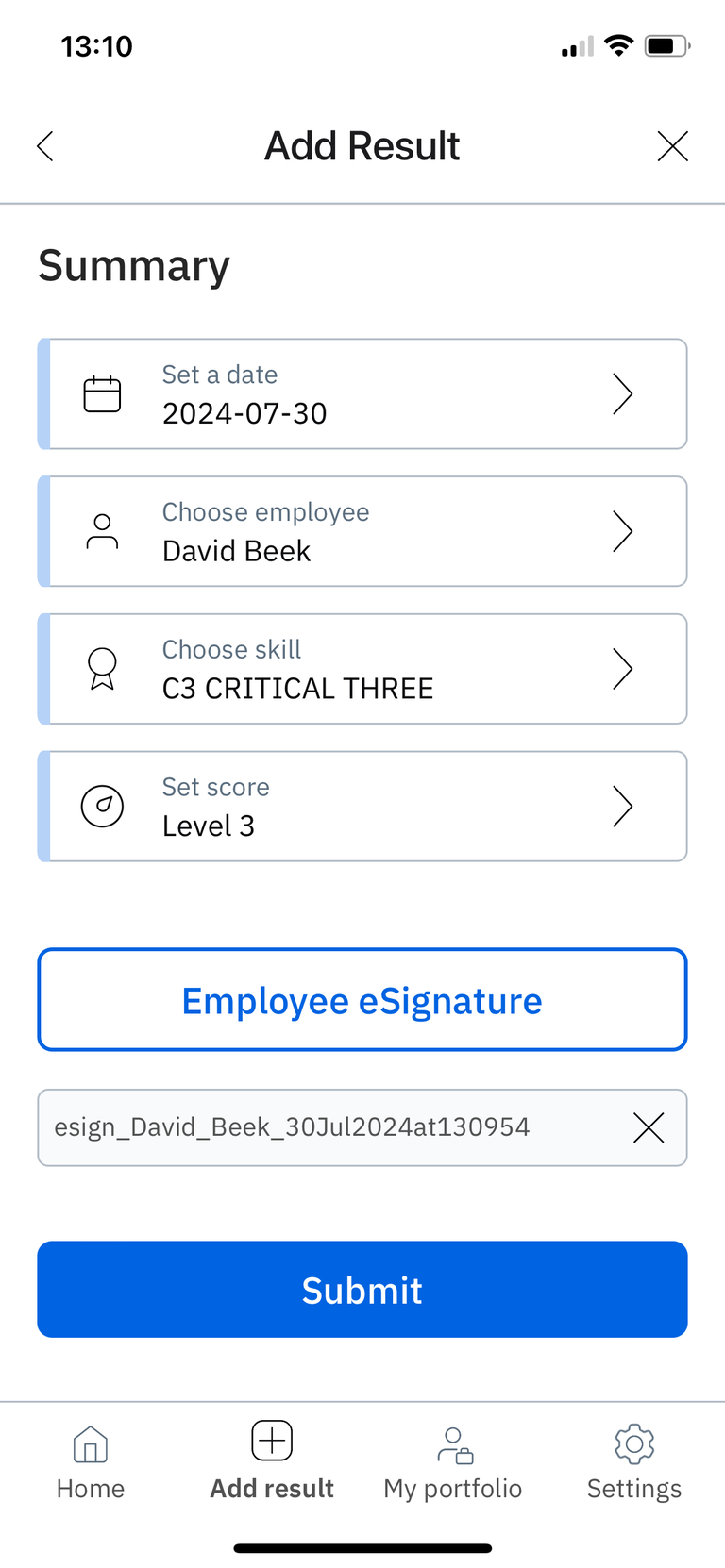Go back using the left arrow
This screenshot has height=1568, width=725.
coord(44,146)
